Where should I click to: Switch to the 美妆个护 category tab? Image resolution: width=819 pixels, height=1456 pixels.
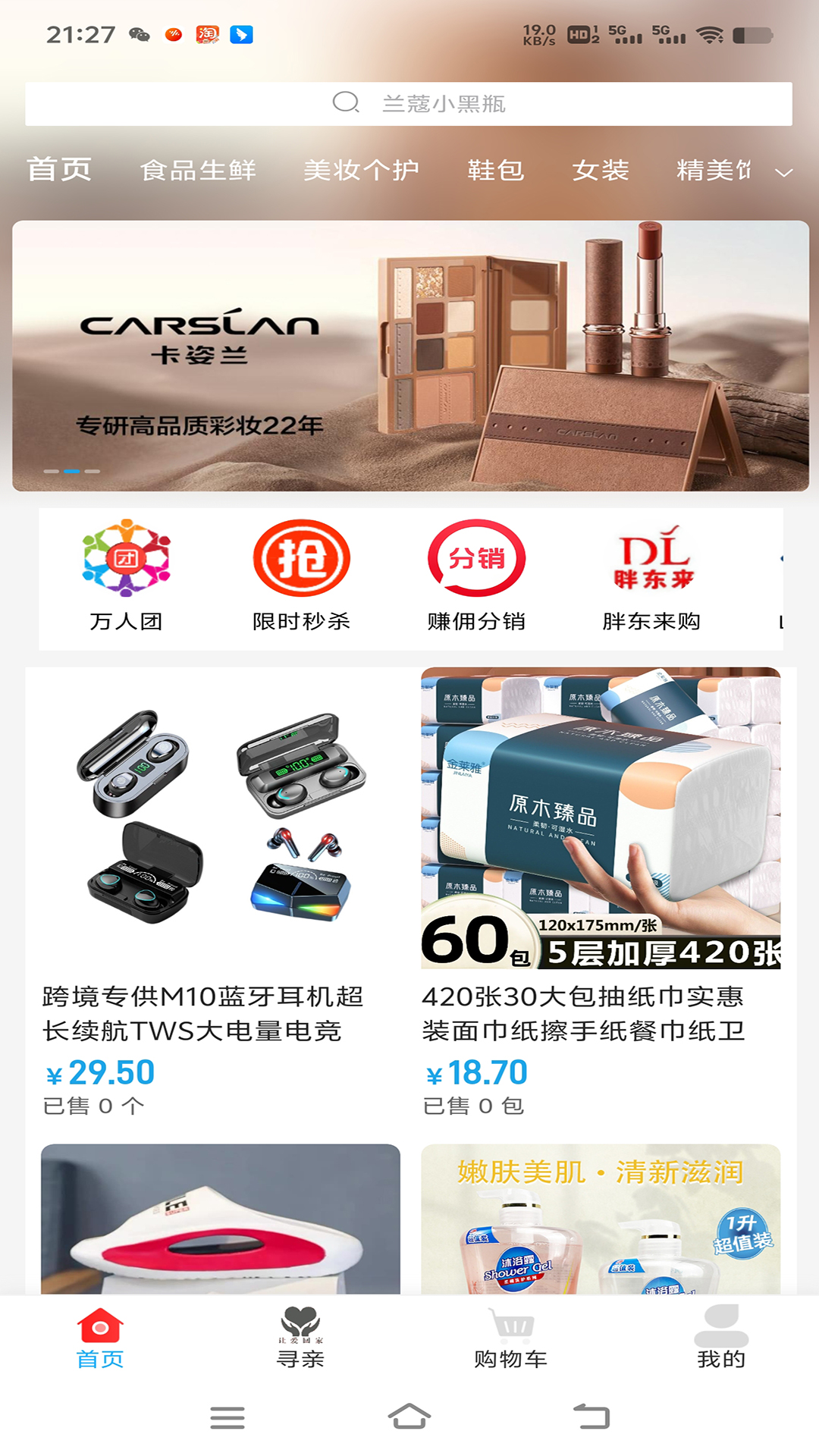(360, 170)
